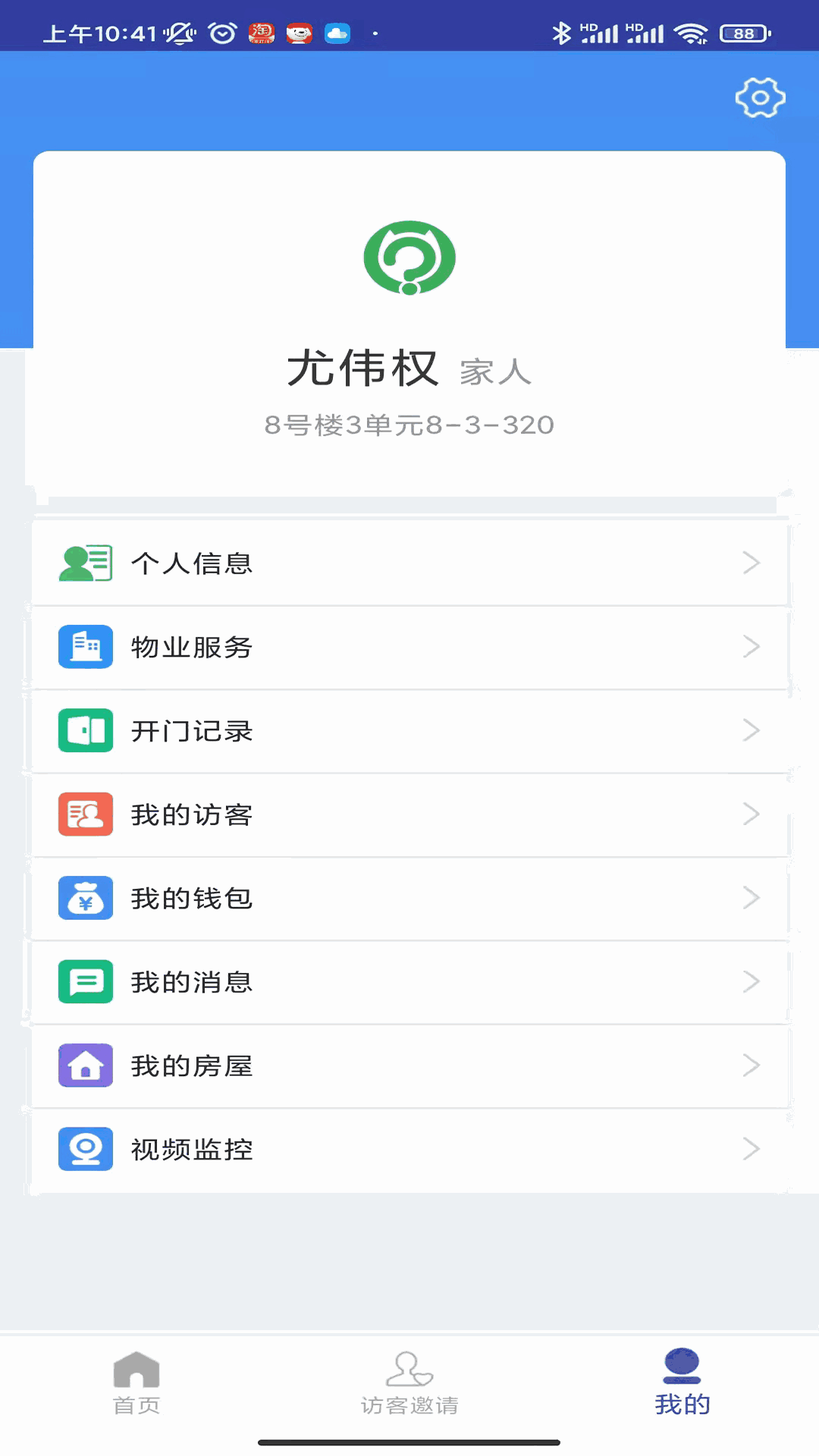Viewport: 819px width, 1456px height.
Task: Switch to the 访客邀请 tab
Action: point(409,1383)
